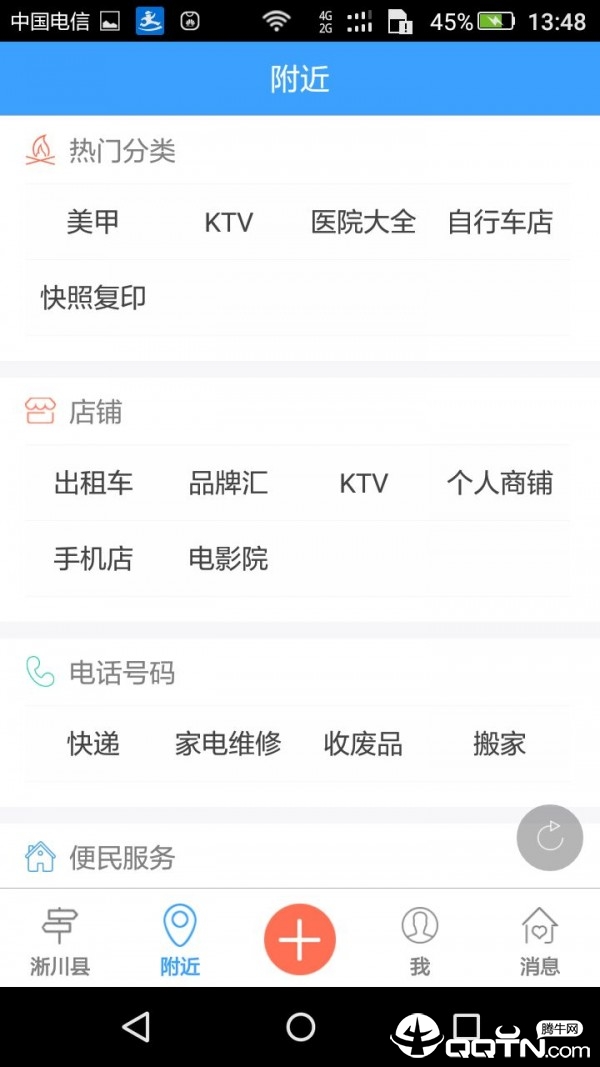The image size is (600, 1067).
Task: Browse 个人商铺 listings
Action: coord(499,484)
